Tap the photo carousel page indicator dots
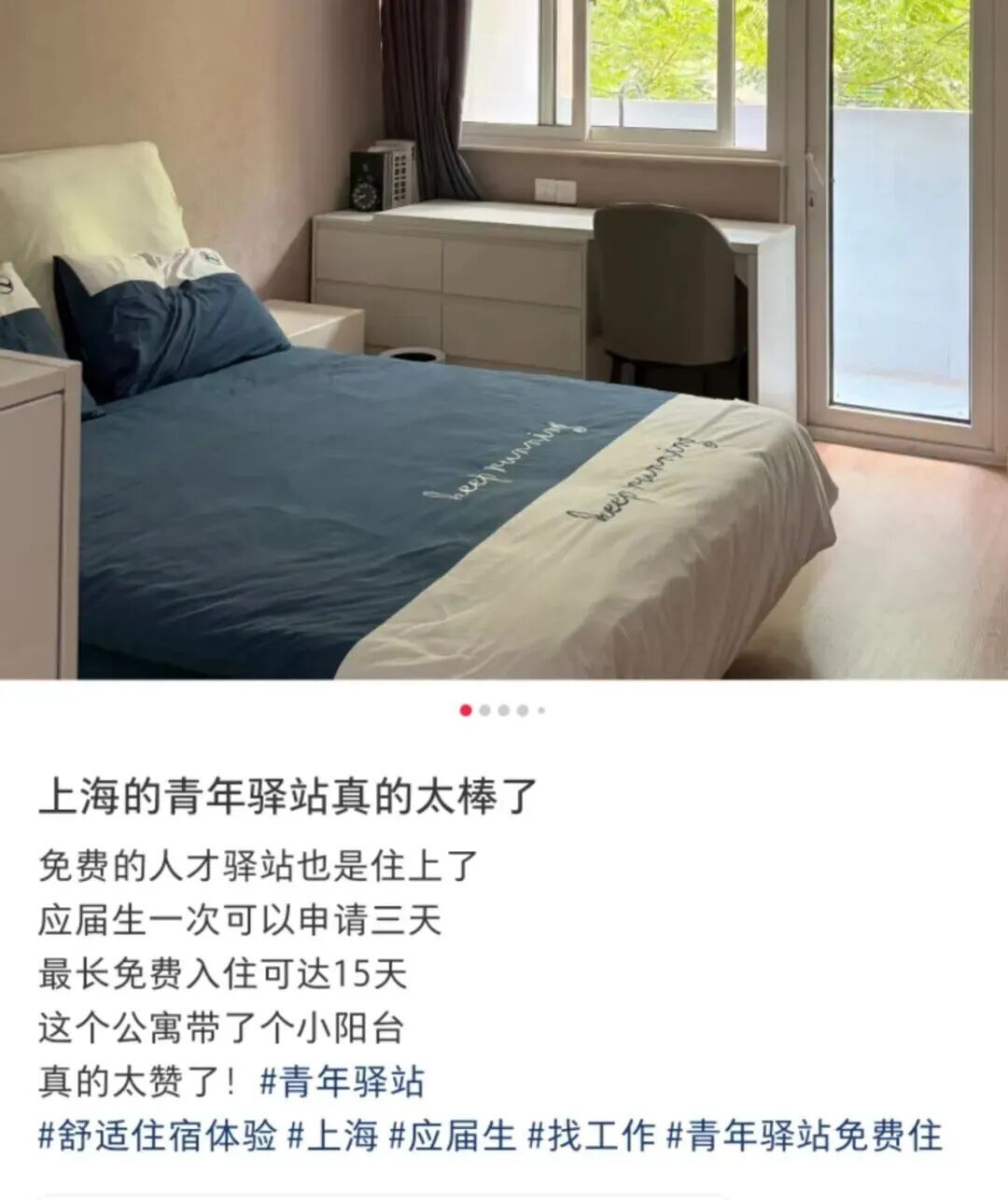Image resolution: width=1008 pixels, height=1200 pixels. pos(502,711)
